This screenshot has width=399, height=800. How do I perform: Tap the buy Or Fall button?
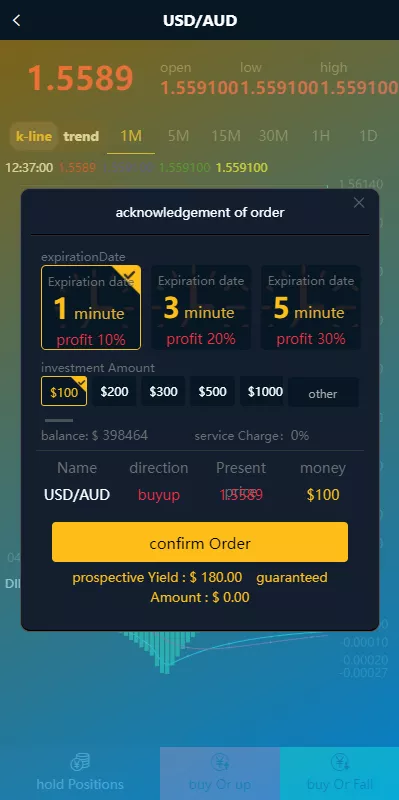coord(340,773)
